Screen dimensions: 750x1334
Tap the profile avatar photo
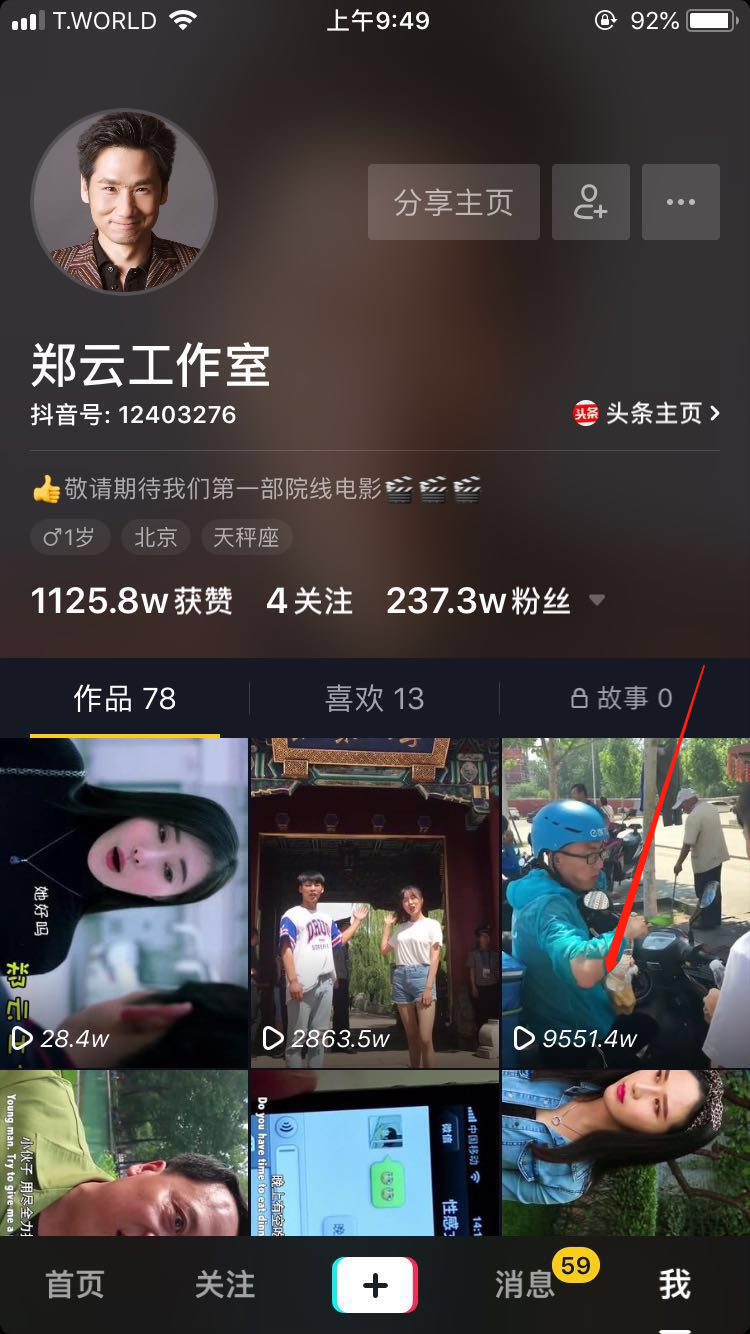(122, 199)
